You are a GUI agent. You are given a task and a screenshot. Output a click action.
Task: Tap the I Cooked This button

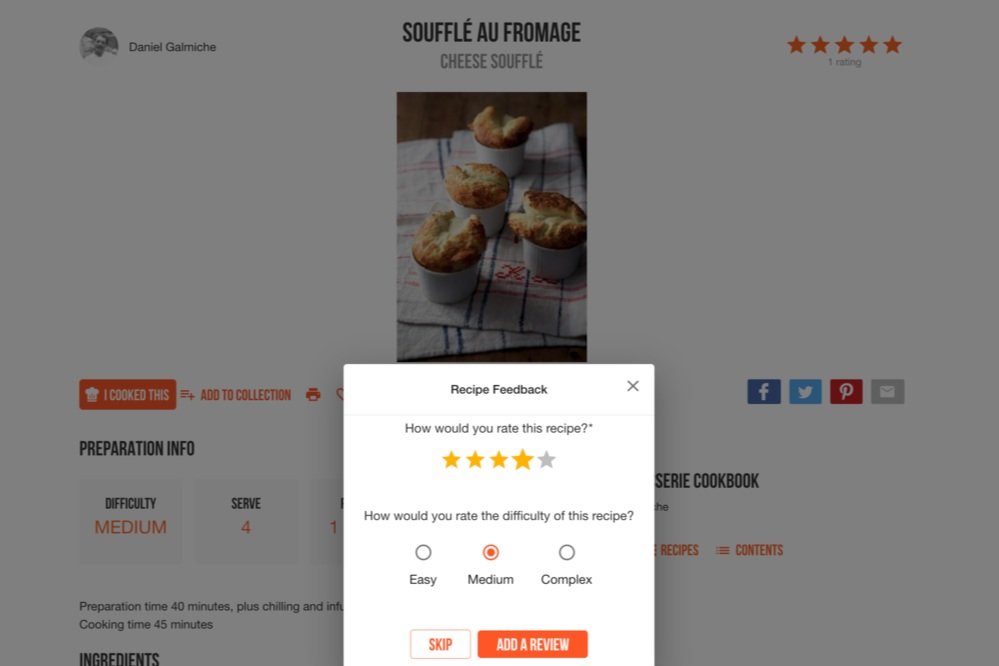coord(127,395)
